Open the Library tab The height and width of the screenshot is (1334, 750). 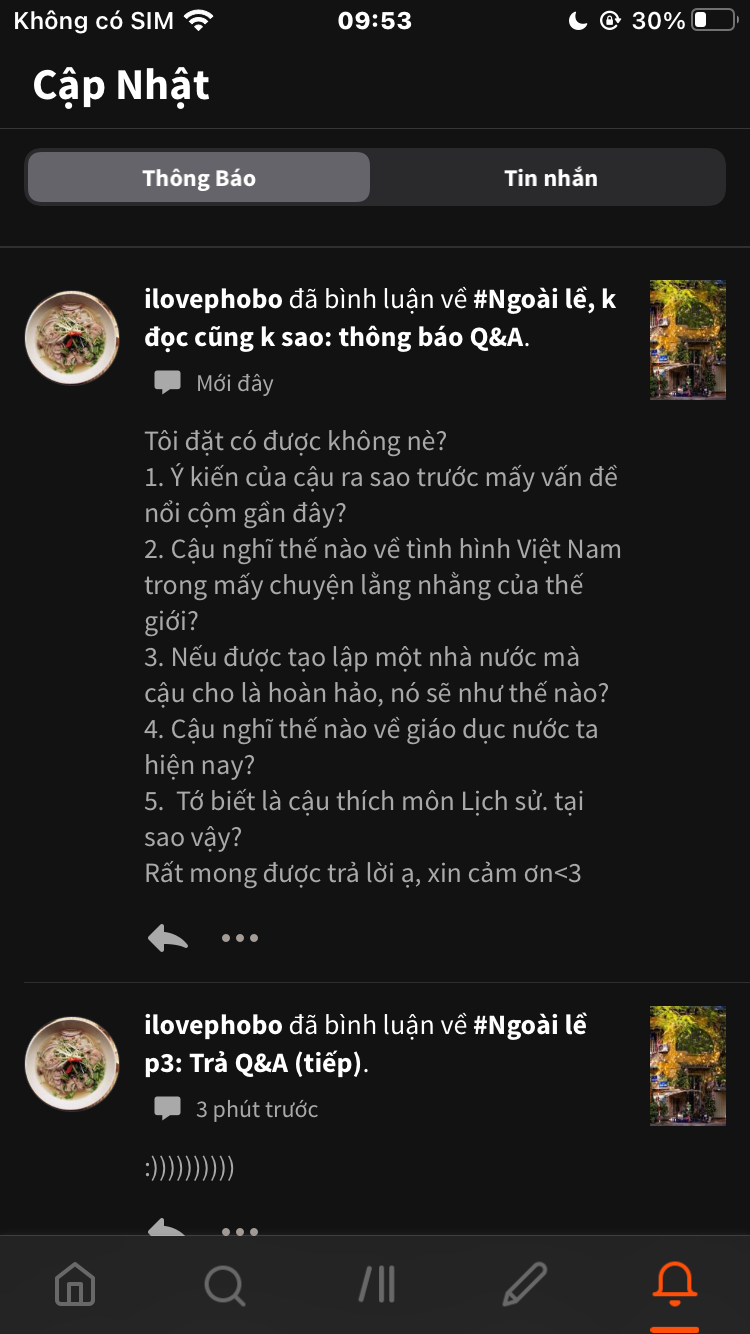click(377, 1284)
